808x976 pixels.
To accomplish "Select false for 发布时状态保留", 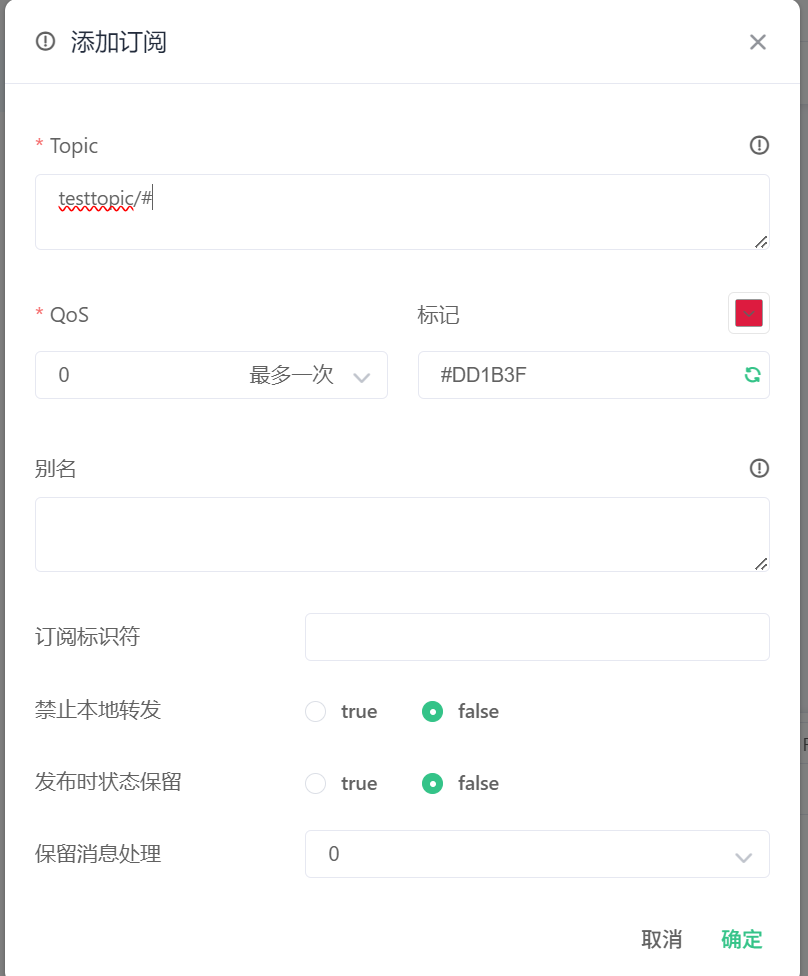I will point(432,784).
